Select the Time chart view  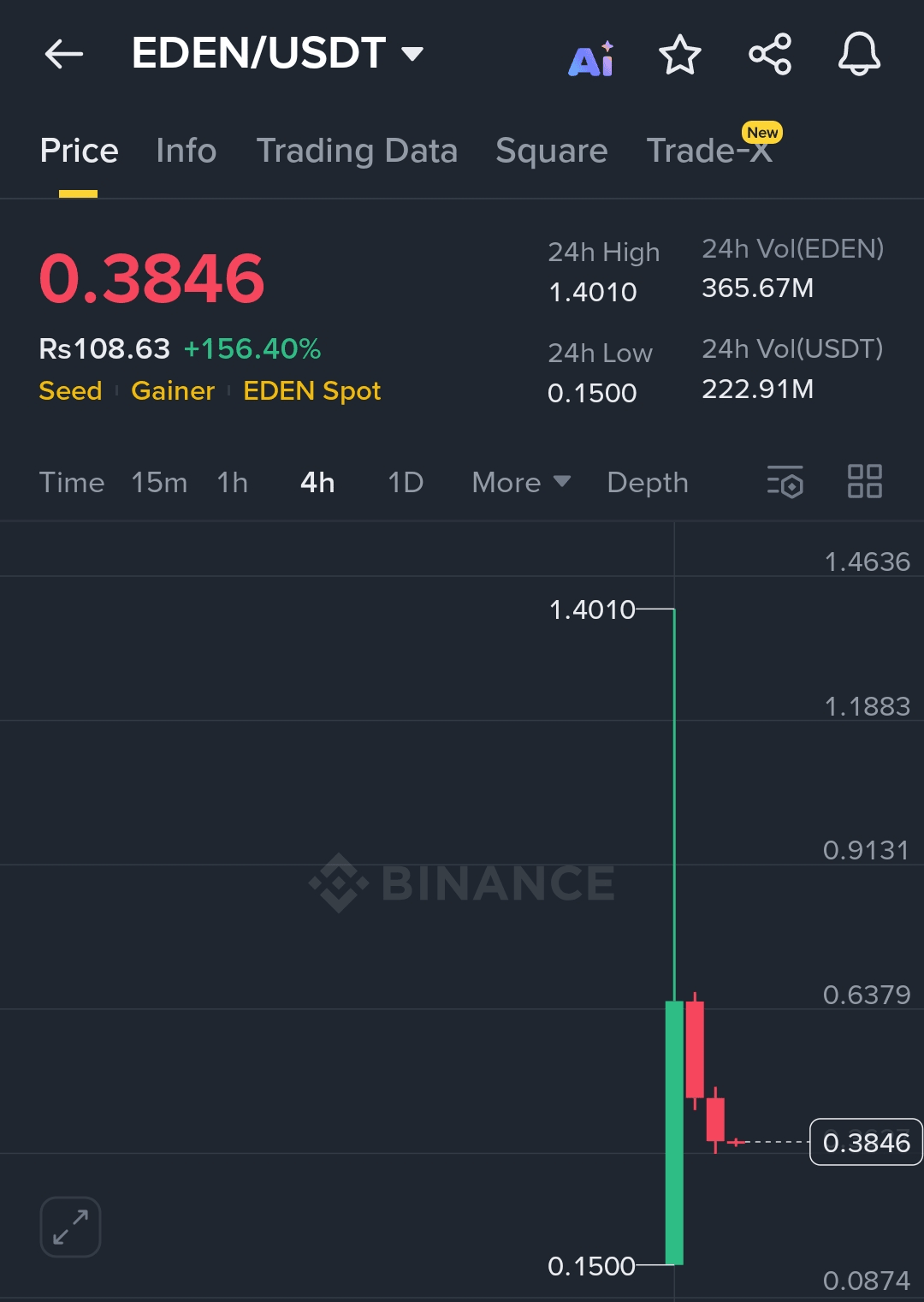click(x=72, y=483)
